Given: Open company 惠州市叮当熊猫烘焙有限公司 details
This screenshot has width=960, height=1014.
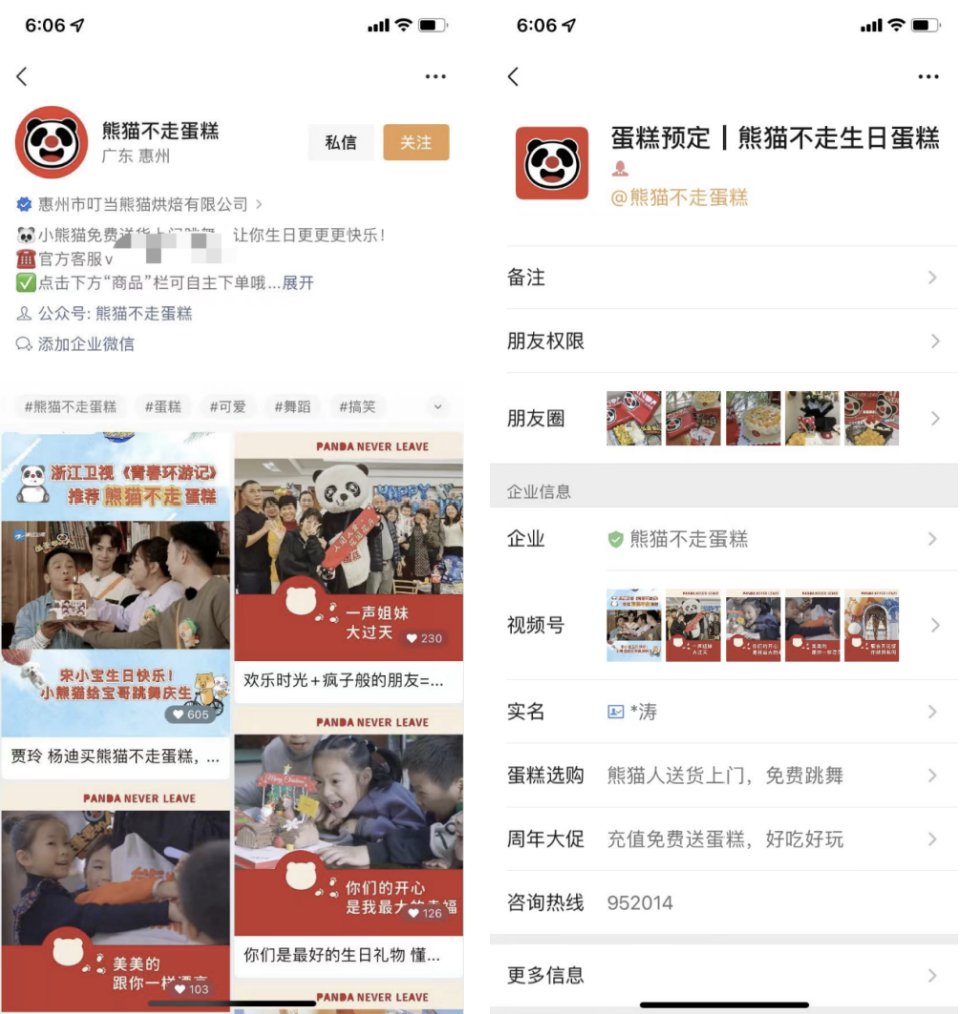Looking at the screenshot, I should coord(142,204).
